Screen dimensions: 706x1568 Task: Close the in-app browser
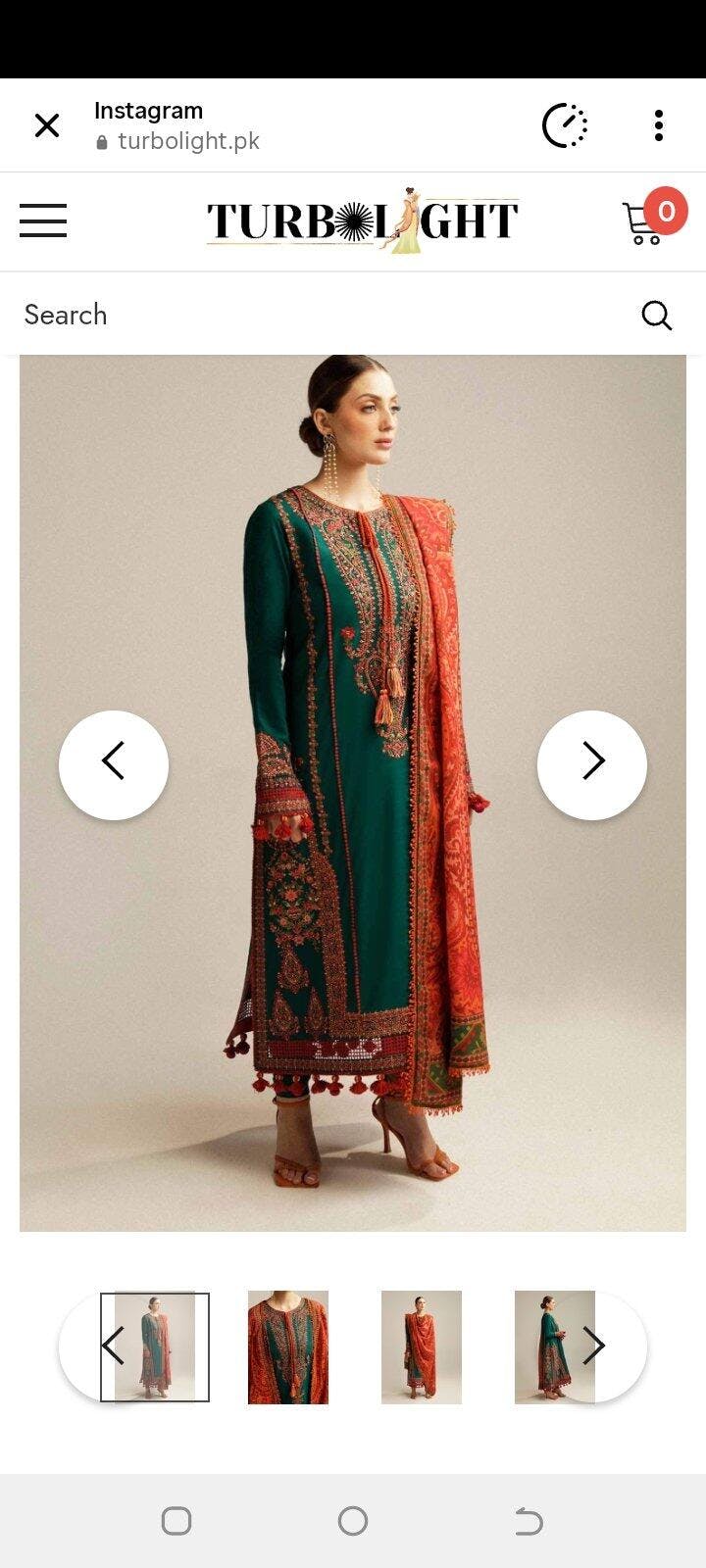(47, 125)
